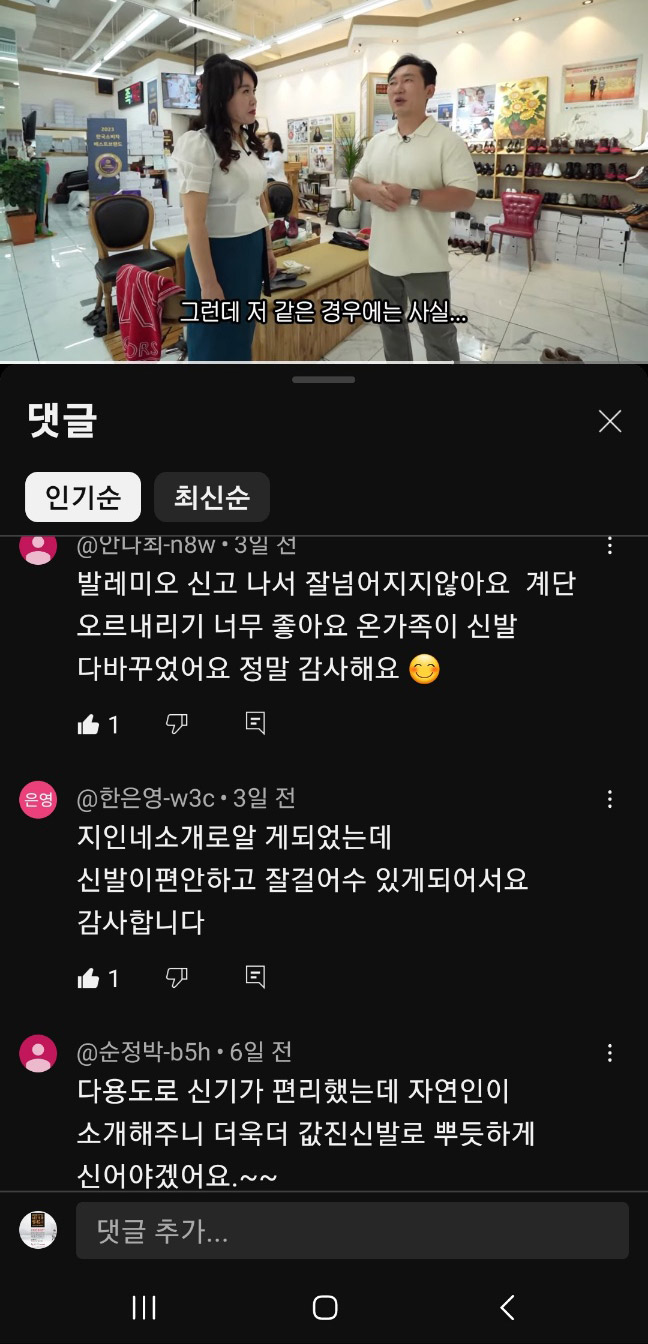This screenshot has width=648, height=1344.
Task: Switch to the 인기순 sort chip
Action: 83,497
